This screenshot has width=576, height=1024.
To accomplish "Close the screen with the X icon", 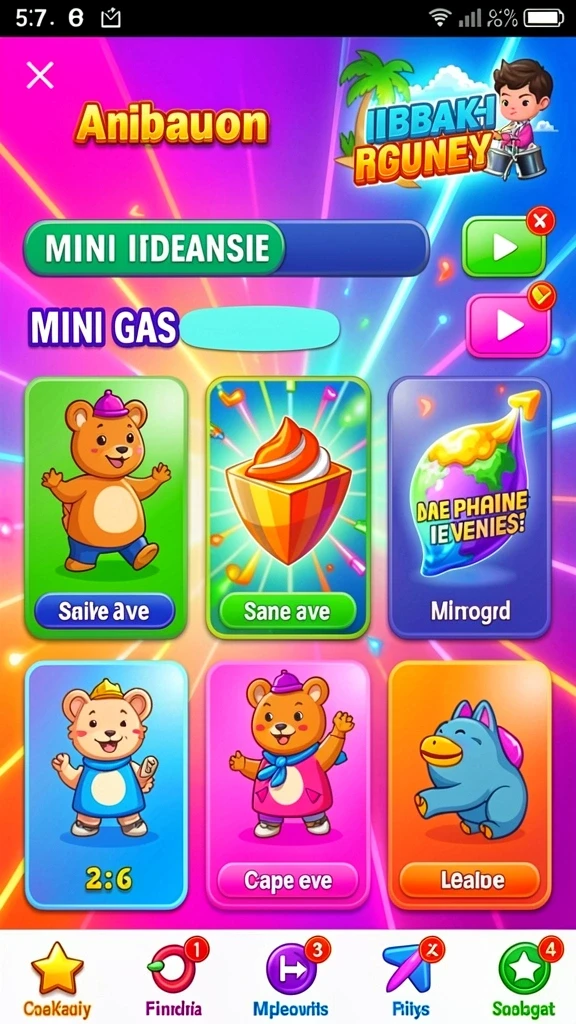I will tap(40, 76).
